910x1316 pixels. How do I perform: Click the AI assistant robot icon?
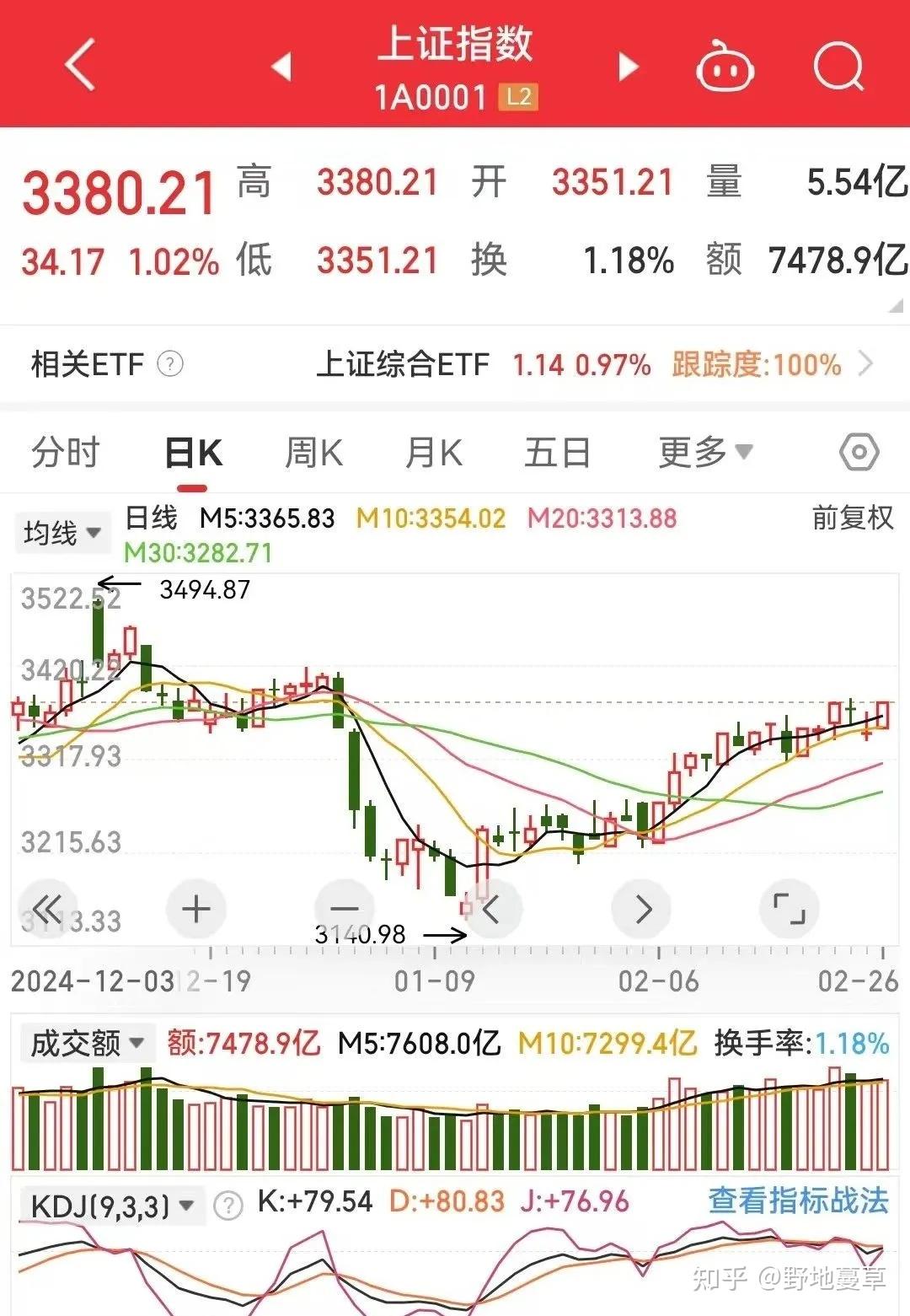(x=726, y=67)
